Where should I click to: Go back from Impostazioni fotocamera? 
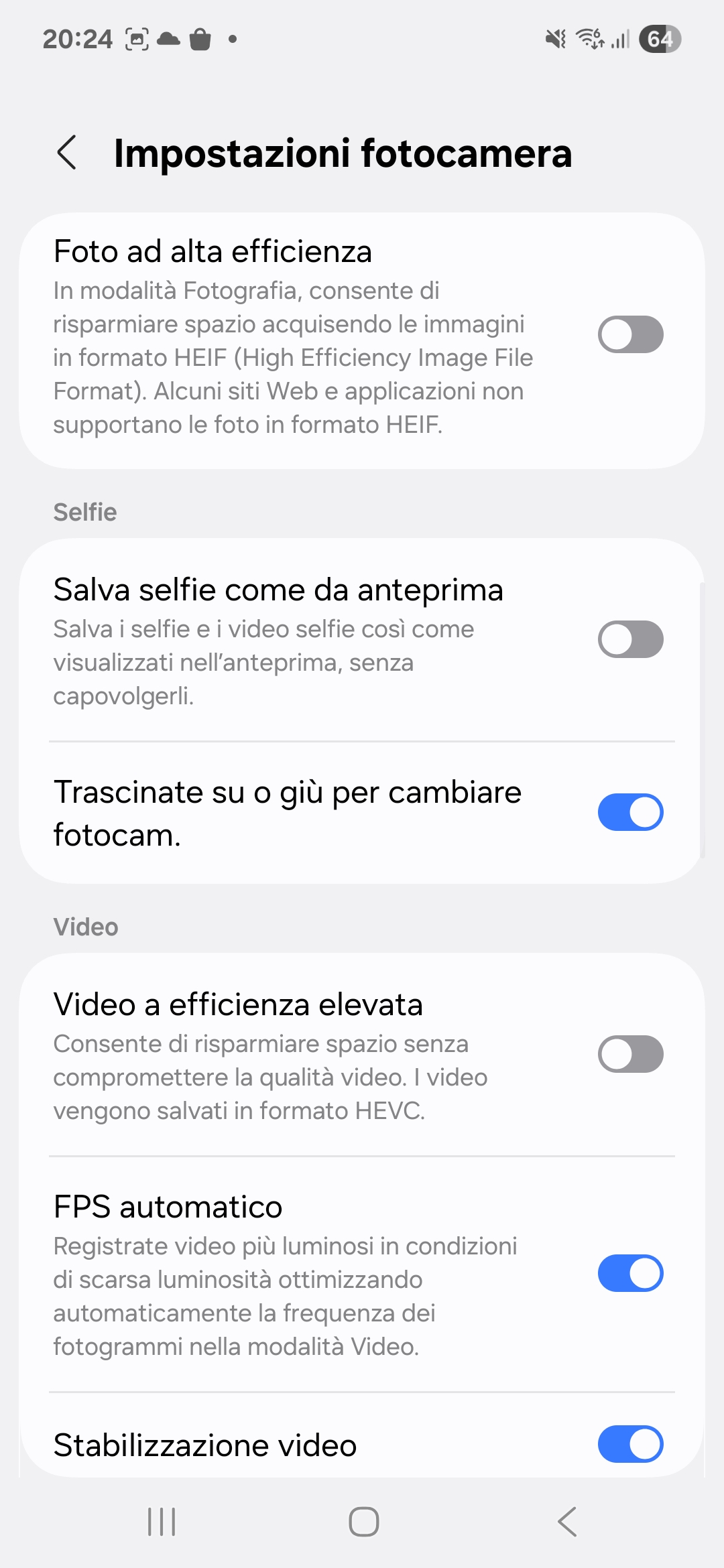point(67,153)
